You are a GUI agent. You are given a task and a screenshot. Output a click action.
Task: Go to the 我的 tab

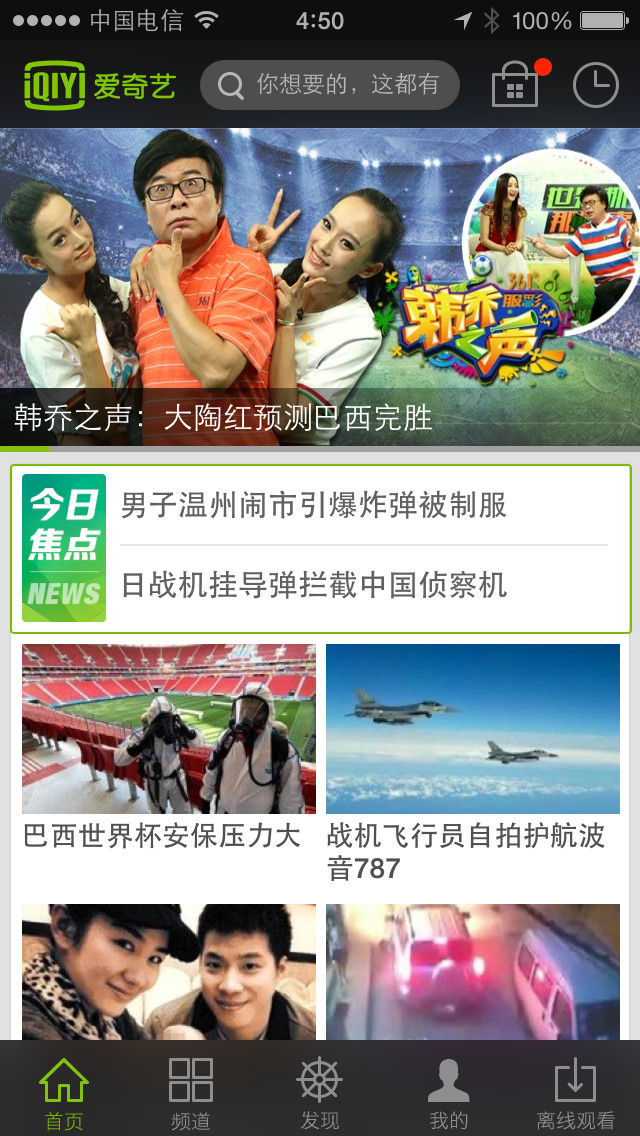(448, 1091)
